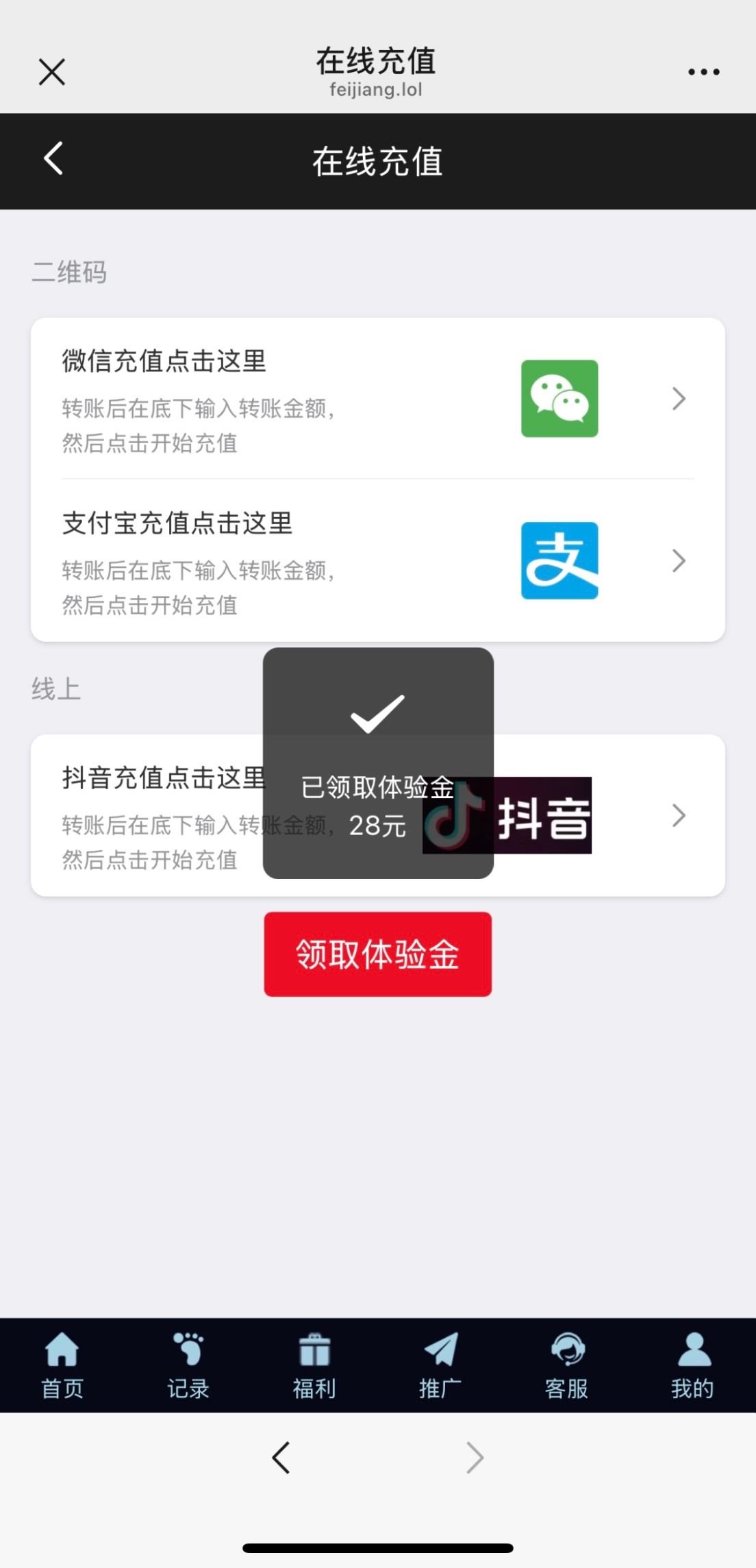Open the 我的 profile tab
The width and height of the screenshot is (756, 1568).
point(692,1365)
